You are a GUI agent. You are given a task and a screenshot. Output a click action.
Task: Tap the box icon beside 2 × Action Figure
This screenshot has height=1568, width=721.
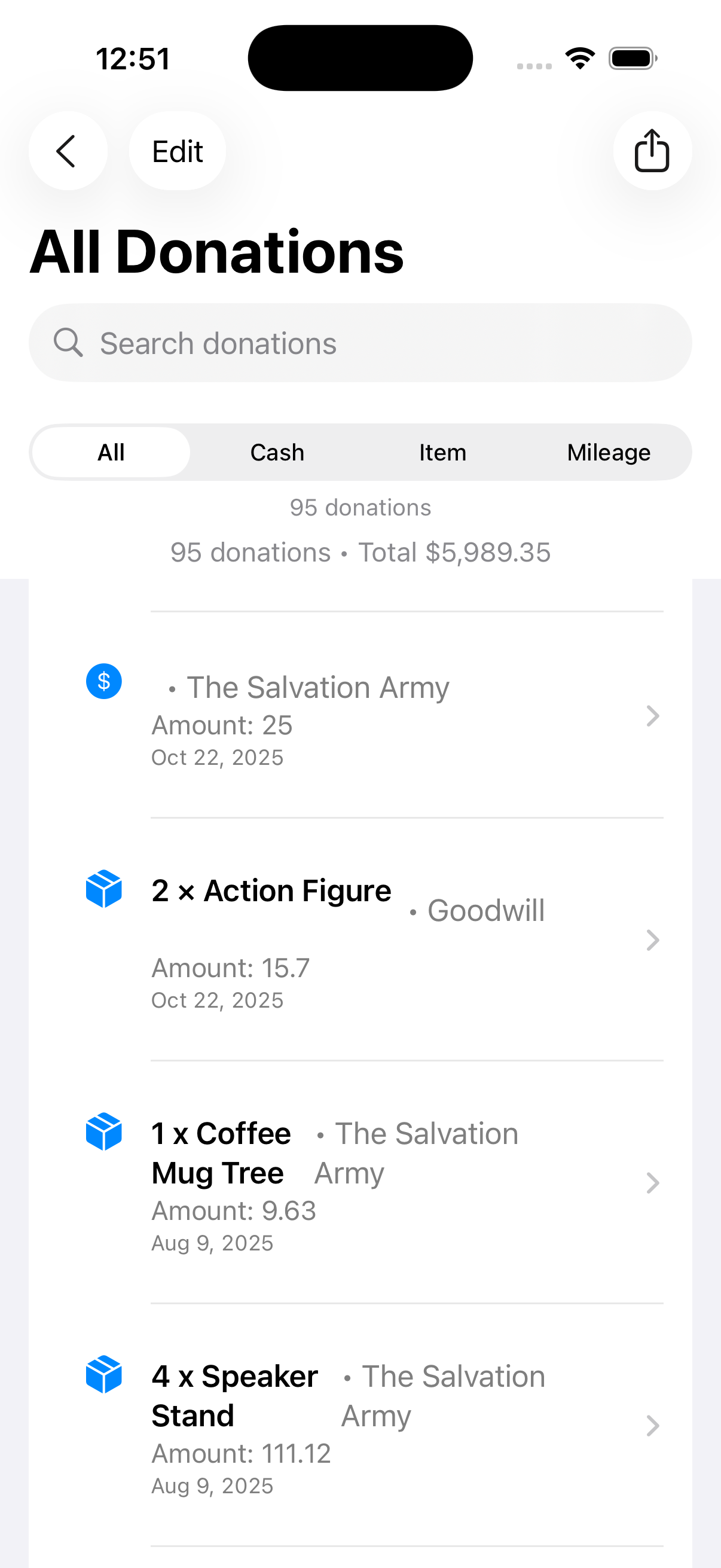103,889
